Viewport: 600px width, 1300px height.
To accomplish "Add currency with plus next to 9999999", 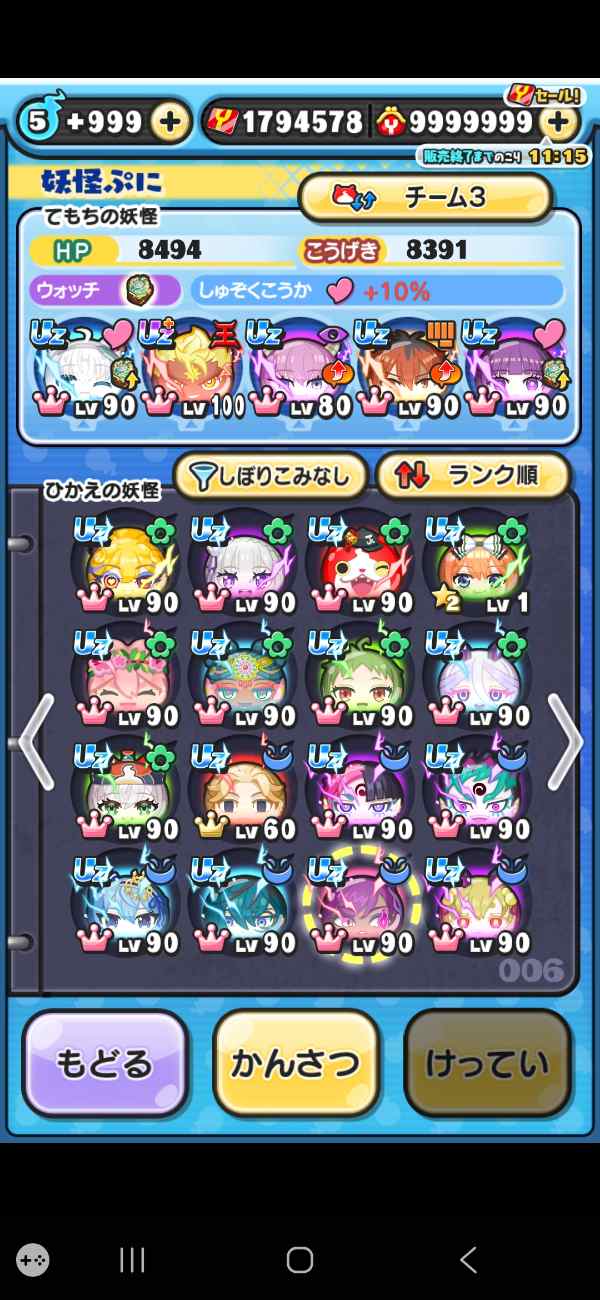I will pyautogui.click(x=559, y=122).
